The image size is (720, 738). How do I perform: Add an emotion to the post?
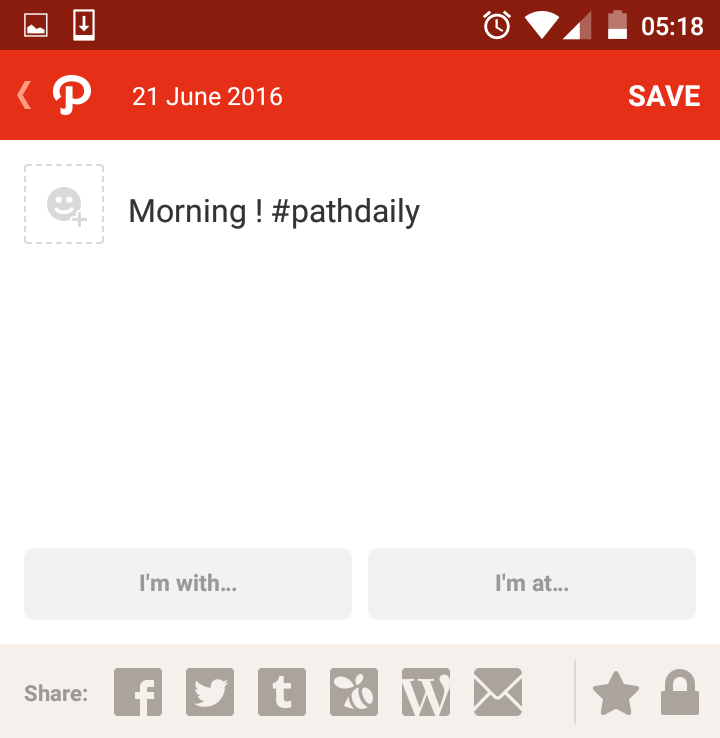pos(64,204)
